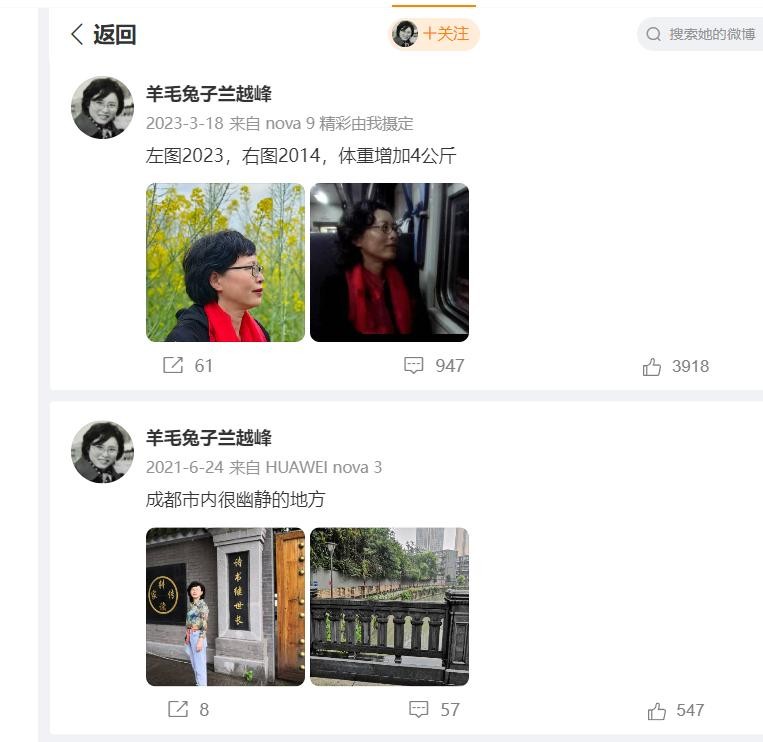Image resolution: width=763 pixels, height=742 pixels.
Task: Open the profile avatar on the 2023-3-18 post
Action: [102, 107]
